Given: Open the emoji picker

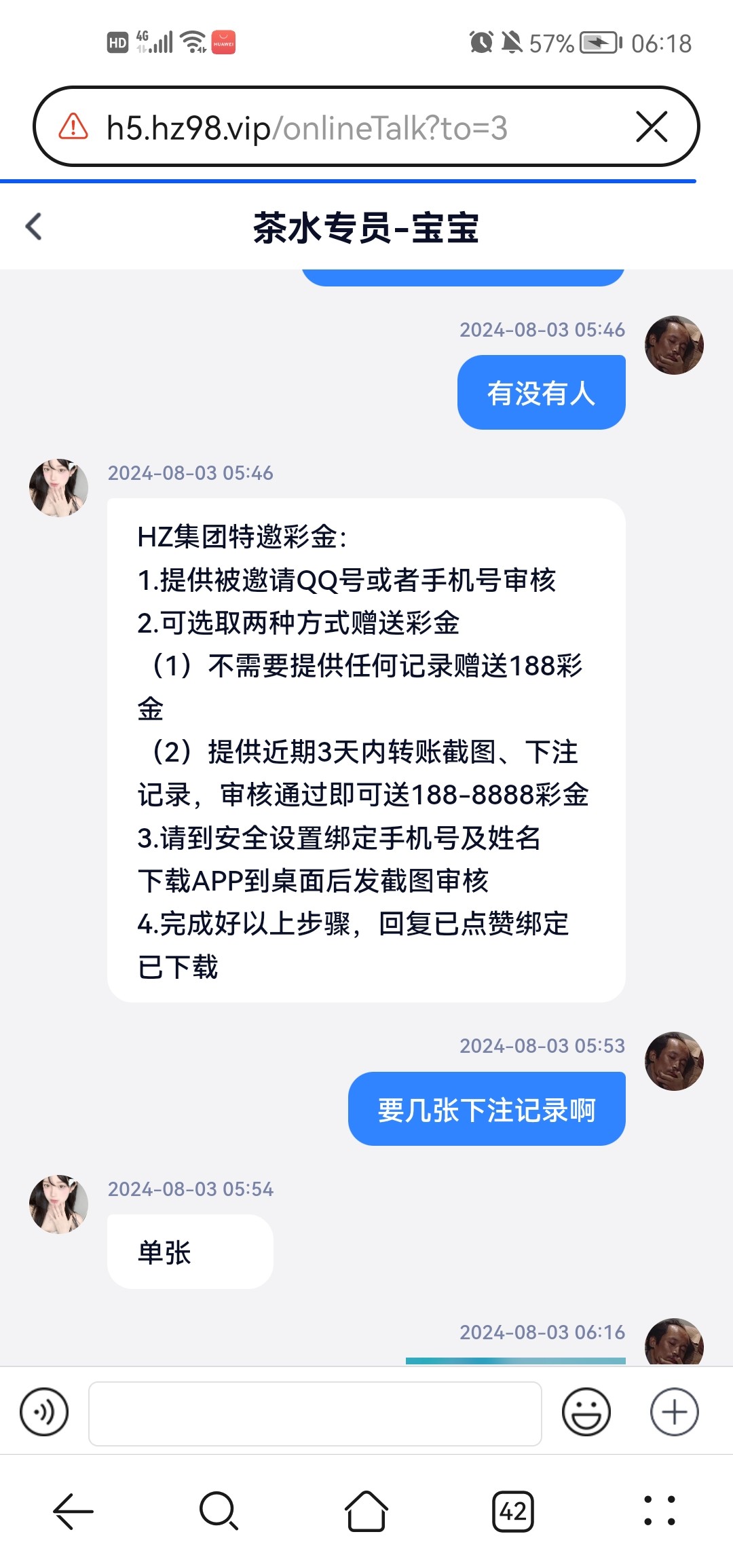Looking at the screenshot, I should click(586, 1412).
